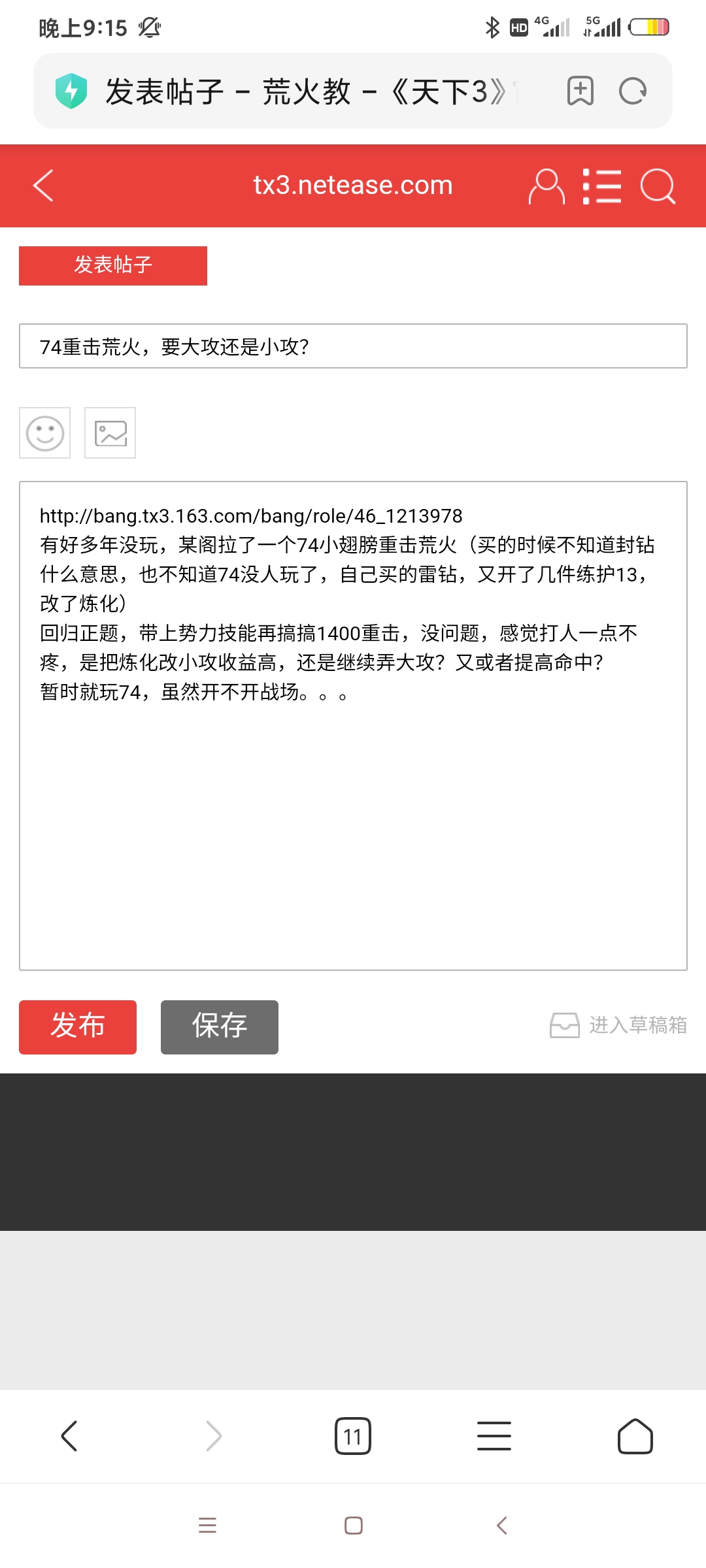Edit the post title field
Viewport: 706px width, 1568px height.
coord(353,346)
